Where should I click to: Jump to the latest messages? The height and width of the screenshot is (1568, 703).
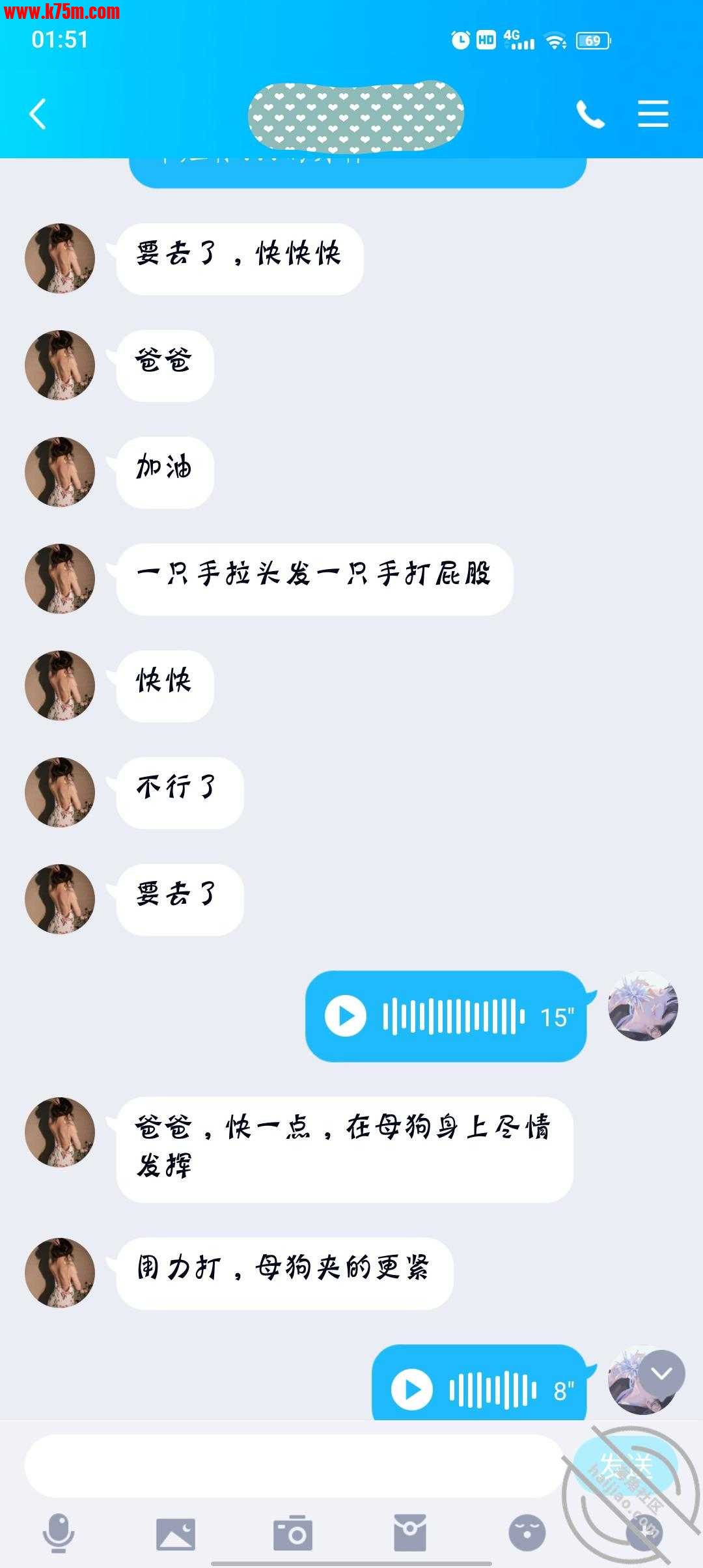pos(662,1373)
